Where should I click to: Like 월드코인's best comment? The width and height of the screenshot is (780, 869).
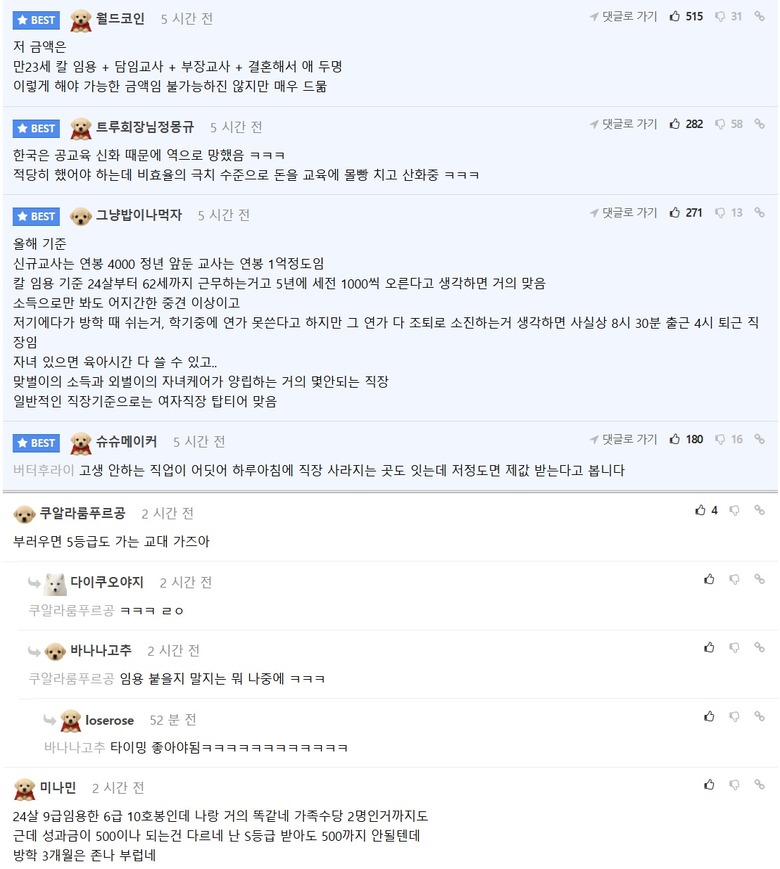676,16
